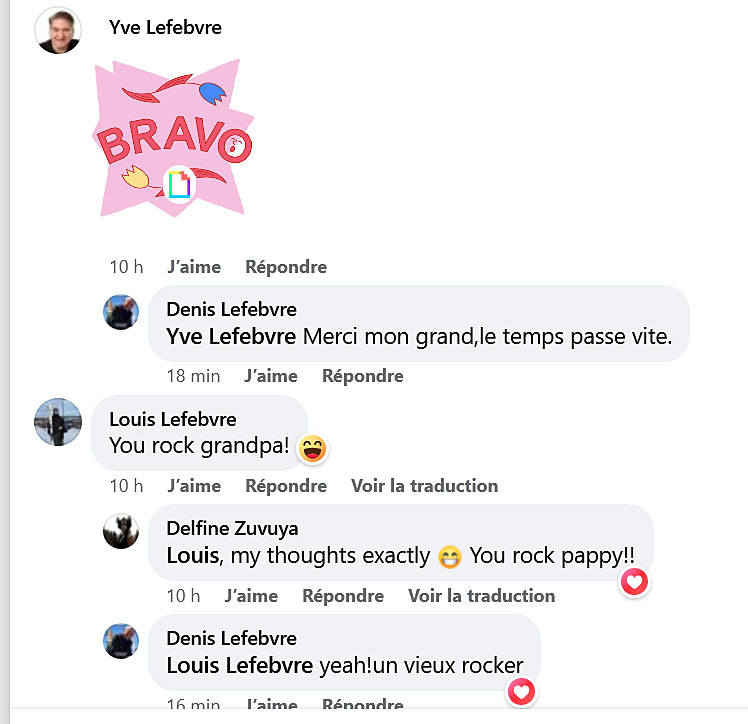Like Louis Lefebvre's 'You rock grandpa' comment
748x724 pixels.
(194, 486)
